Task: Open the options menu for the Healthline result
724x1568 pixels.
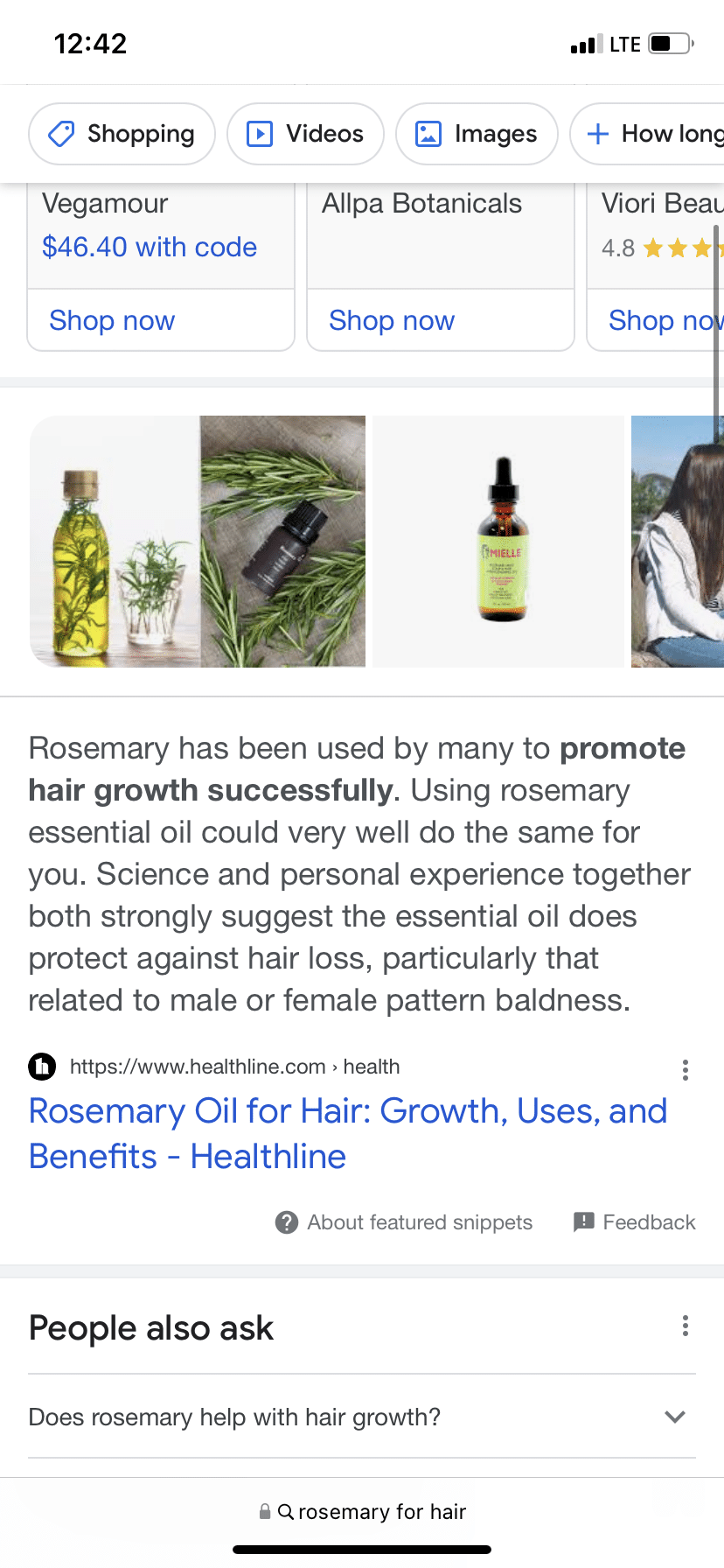Action: 685,1069
